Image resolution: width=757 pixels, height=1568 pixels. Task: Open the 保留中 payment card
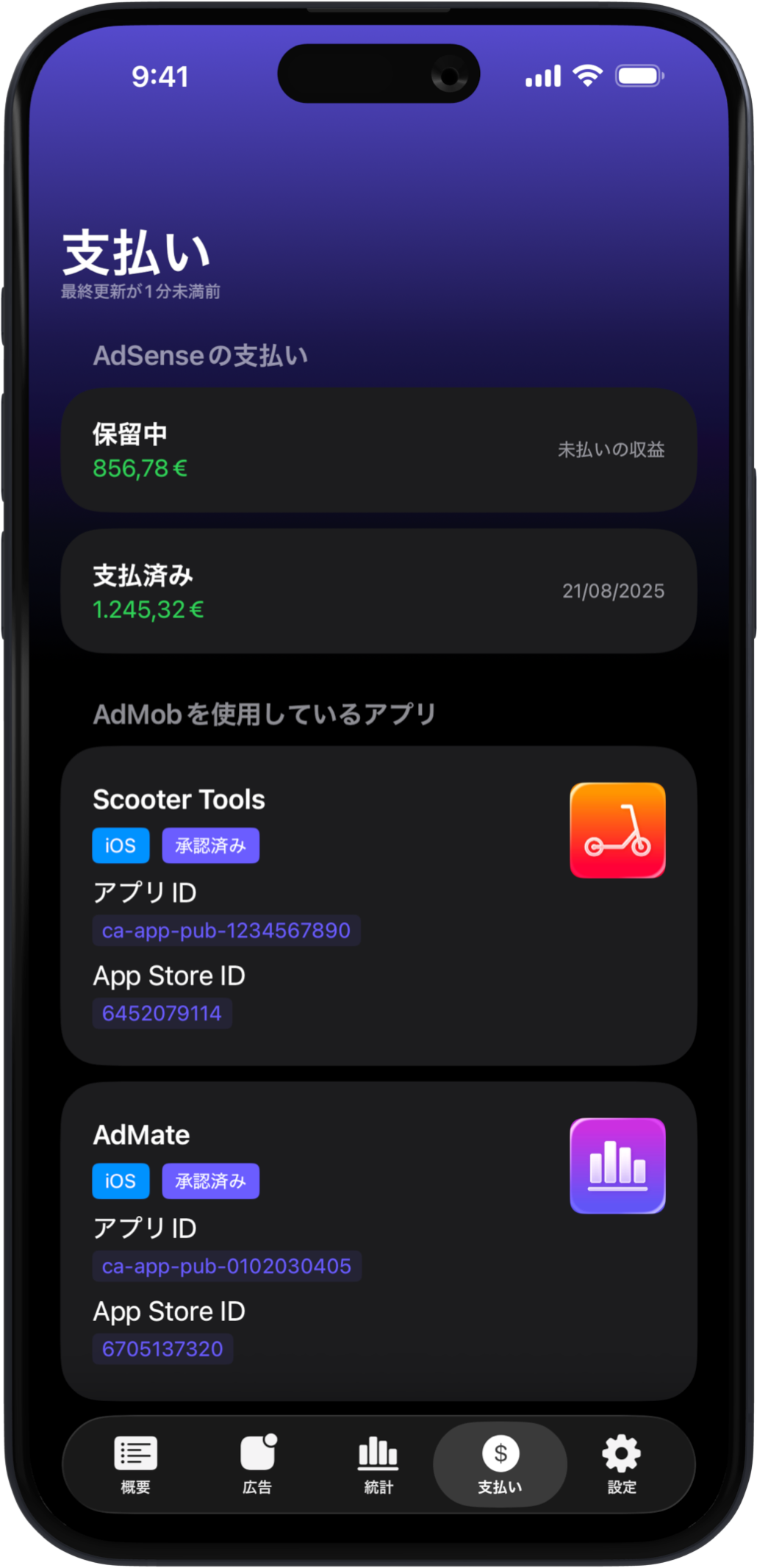pos(378,450)
